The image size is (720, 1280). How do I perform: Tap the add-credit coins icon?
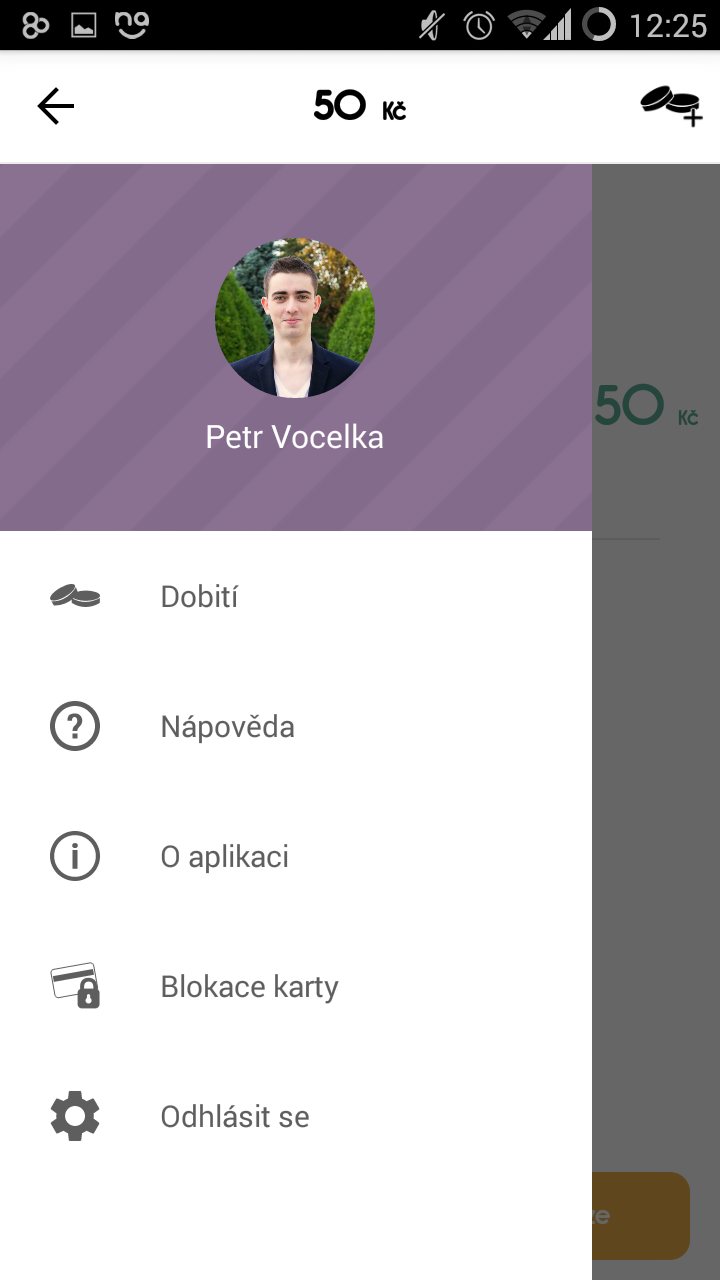671,105
